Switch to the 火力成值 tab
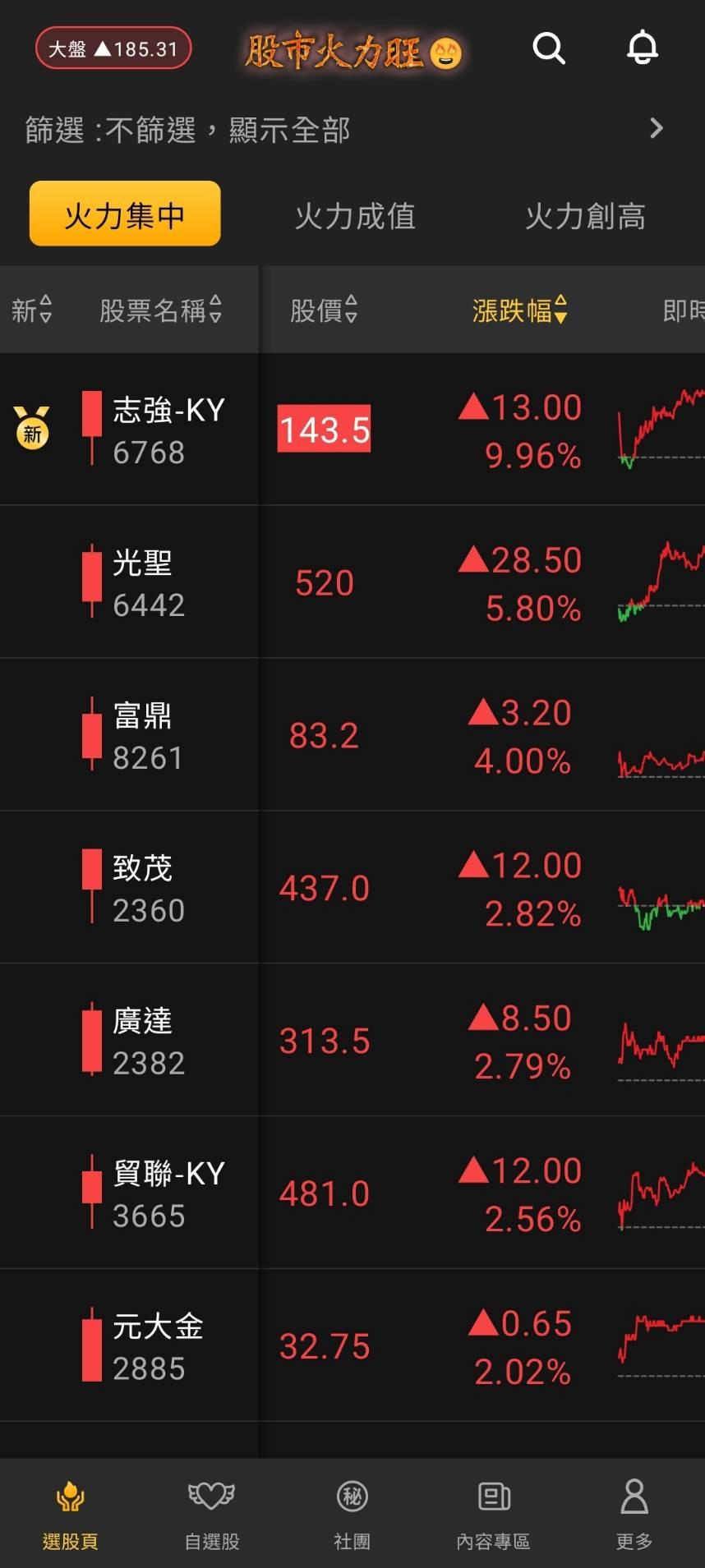 coord(355,216)
